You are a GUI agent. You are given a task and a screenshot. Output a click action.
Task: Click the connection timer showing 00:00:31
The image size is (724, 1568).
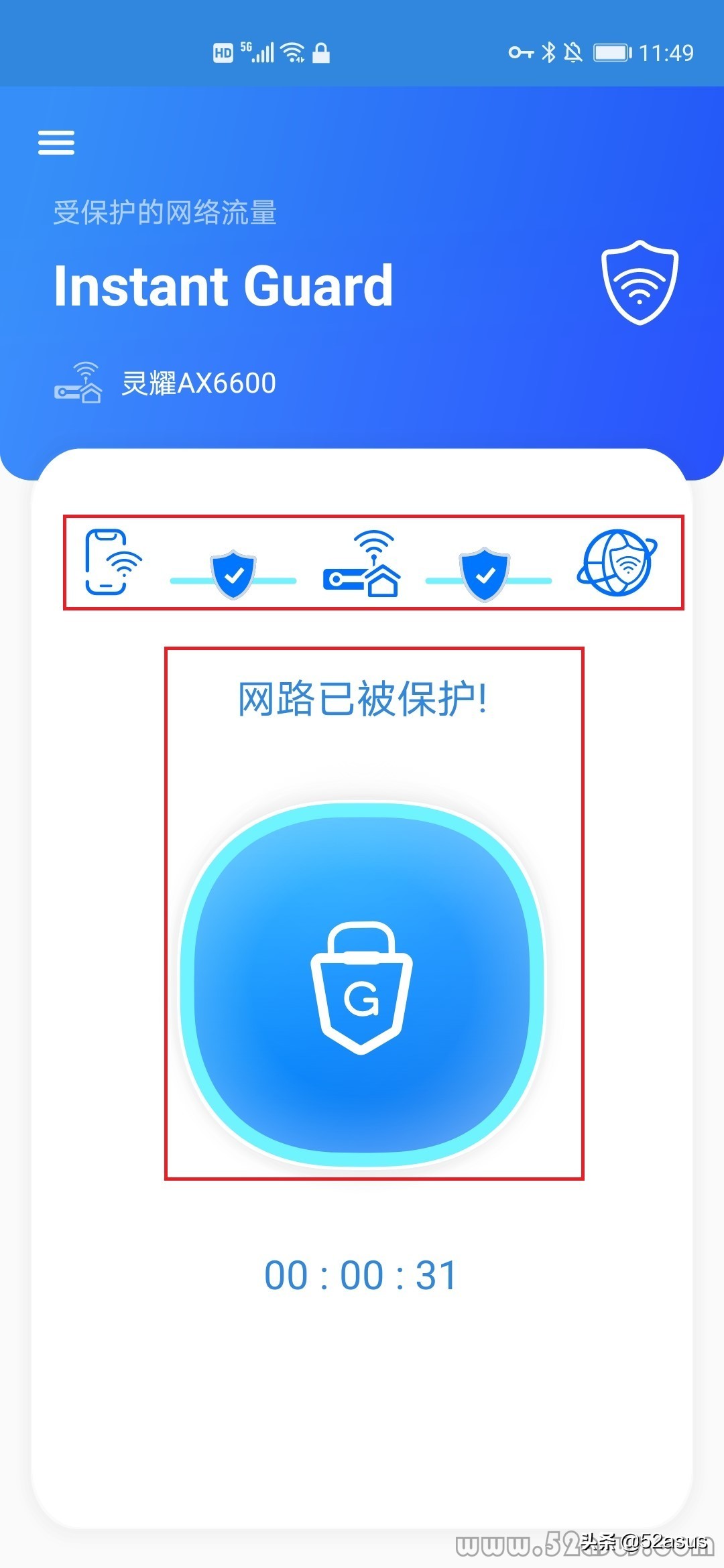coord(362,1273)
